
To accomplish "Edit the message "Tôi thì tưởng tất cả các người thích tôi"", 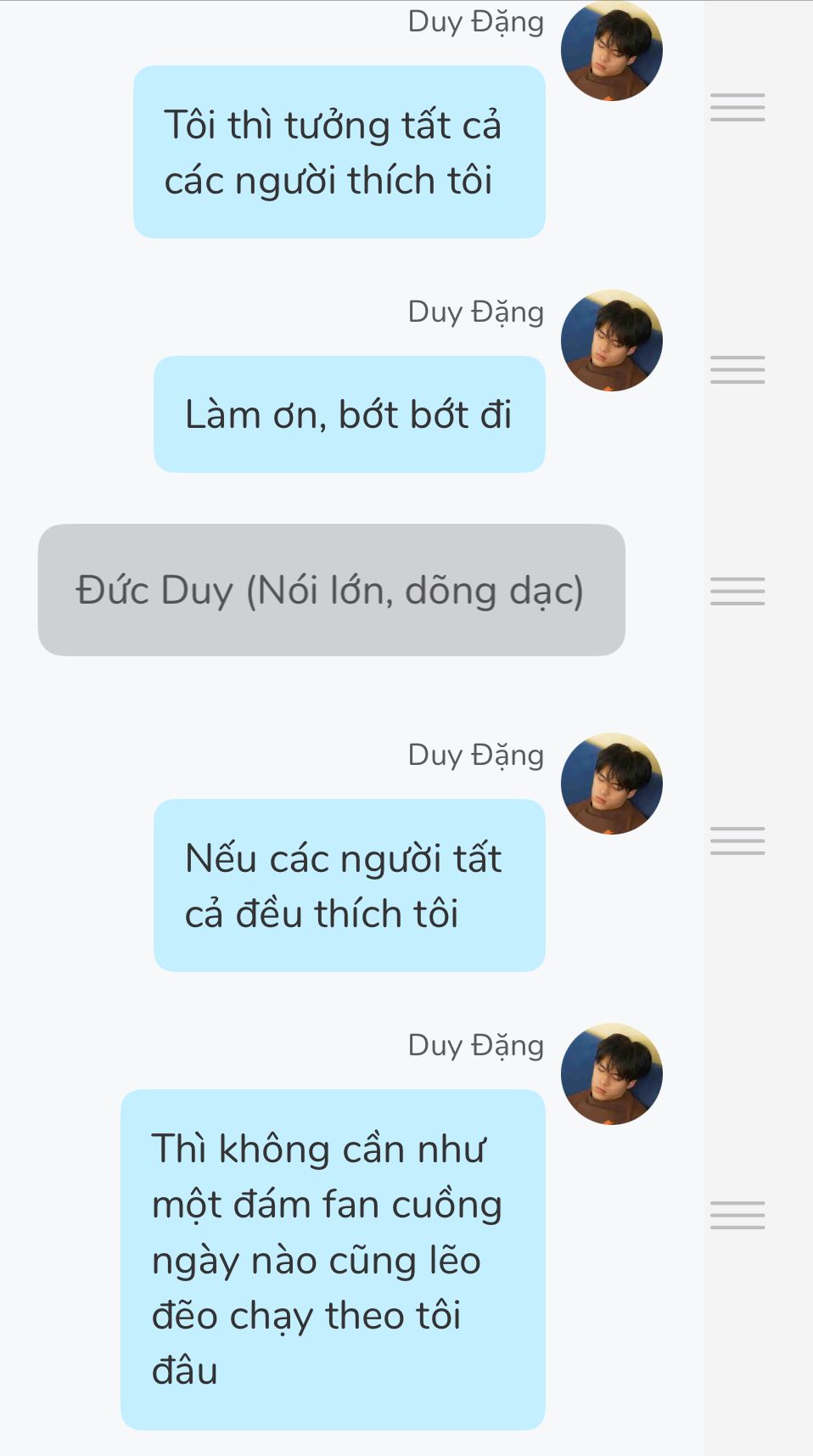I will click(339, 152).
